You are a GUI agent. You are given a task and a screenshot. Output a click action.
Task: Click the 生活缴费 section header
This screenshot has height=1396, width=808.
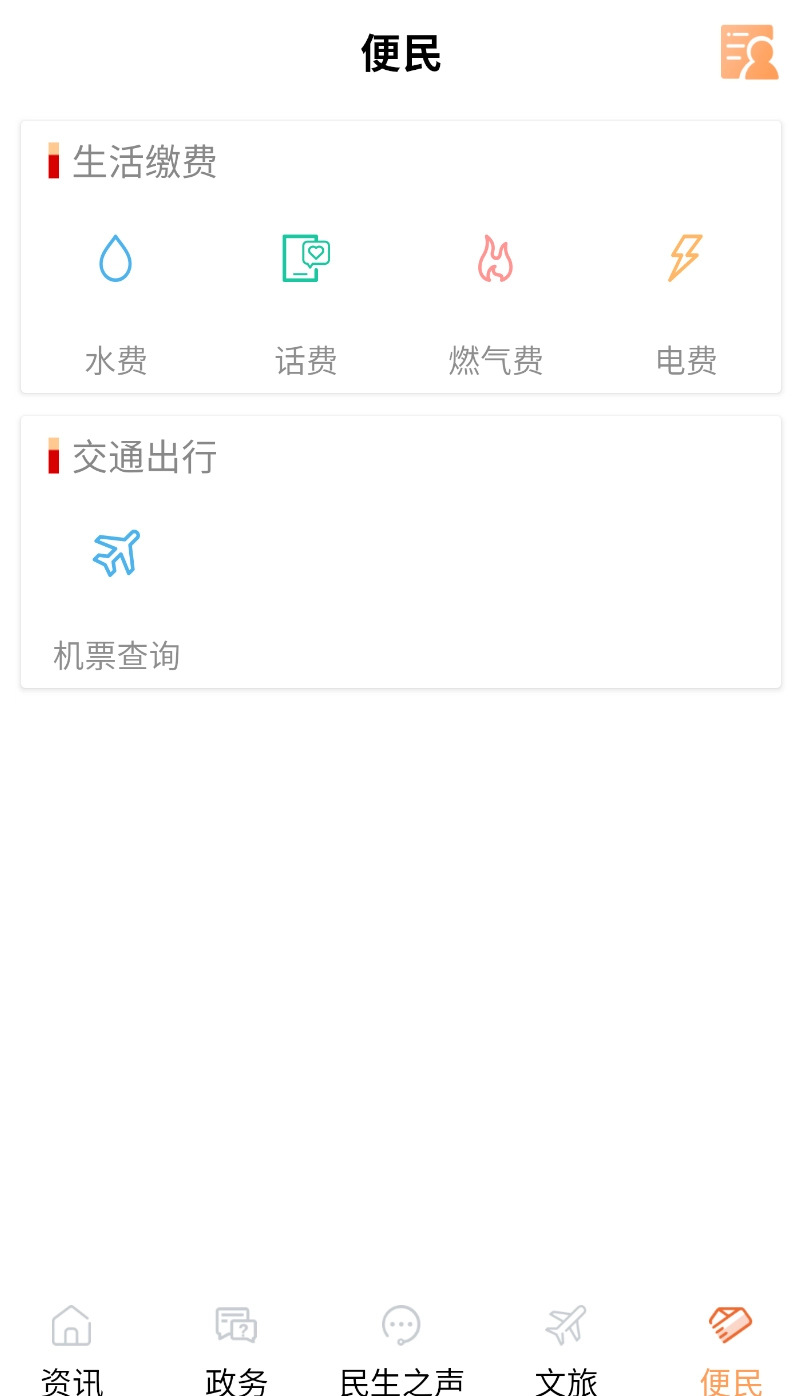pyautogui.click(x=145, y=163)
